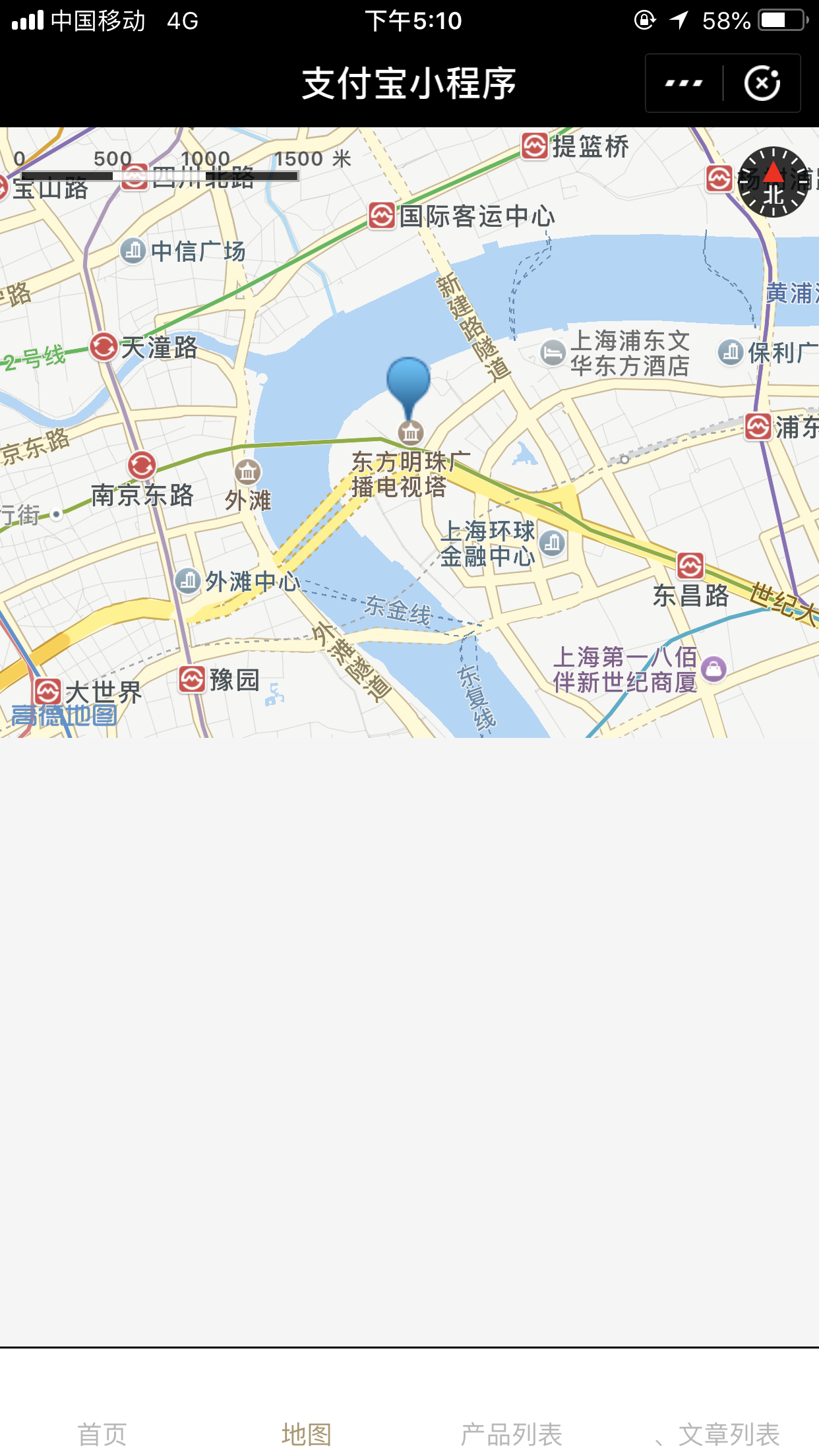
Task: Tap the north compass on the map
Action: [x=773, y=182]
